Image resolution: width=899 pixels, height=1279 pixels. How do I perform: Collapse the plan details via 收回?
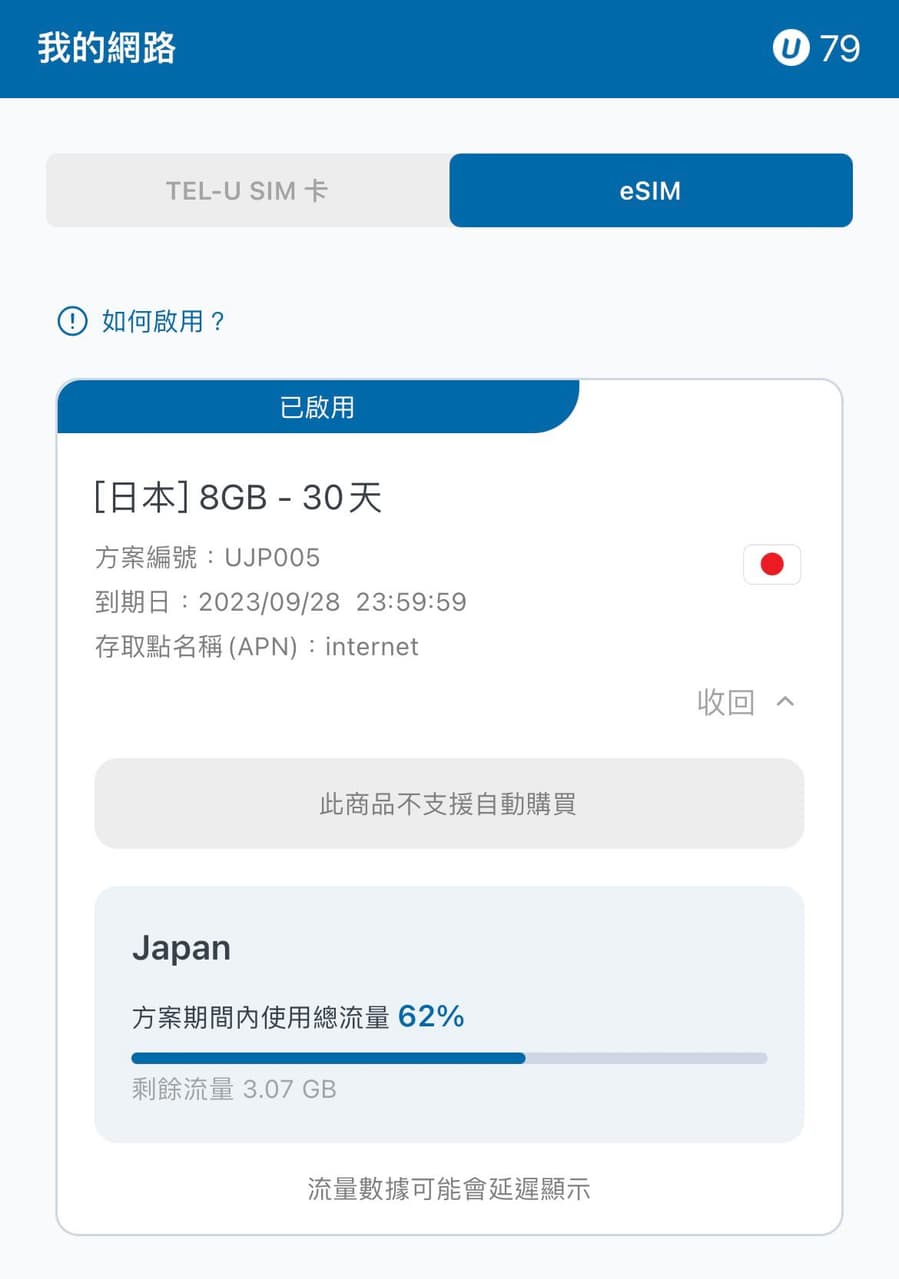tap(724, 702)
